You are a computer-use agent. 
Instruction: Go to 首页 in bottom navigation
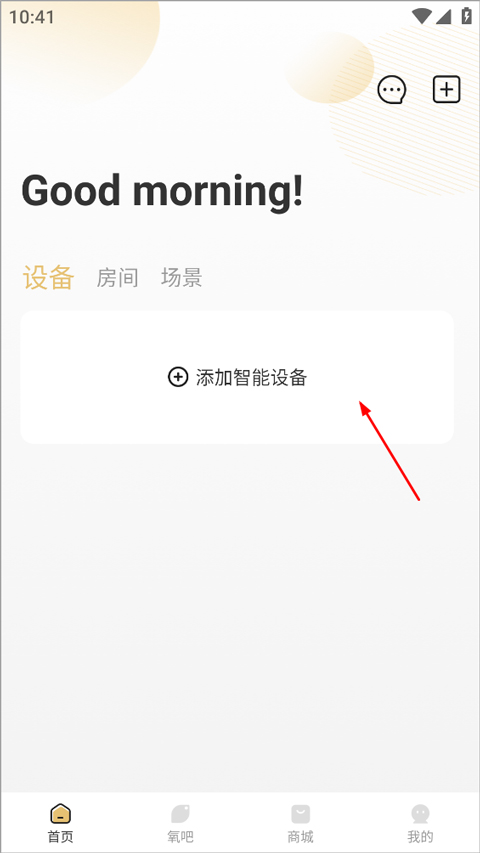60,824
